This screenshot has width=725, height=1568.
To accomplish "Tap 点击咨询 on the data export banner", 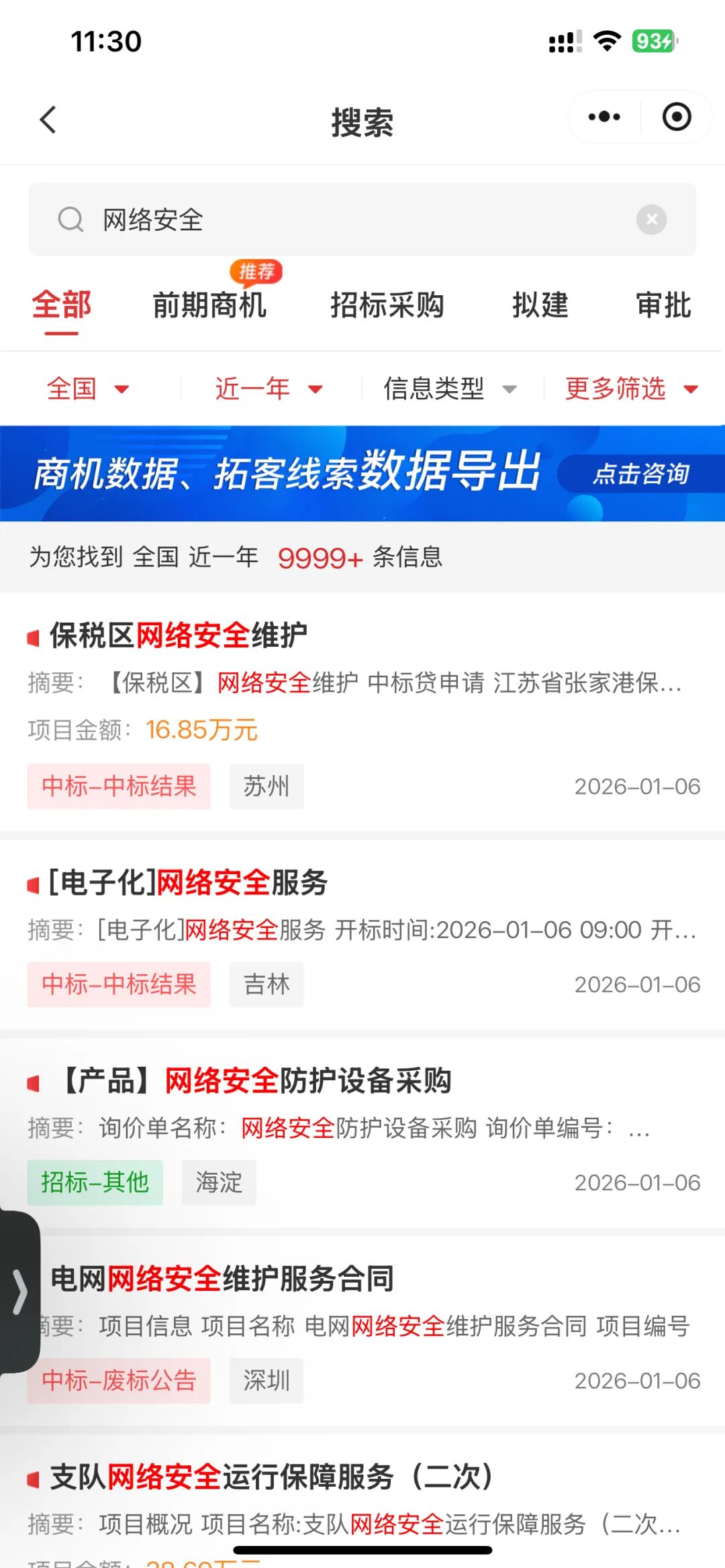I will (641, 474).
